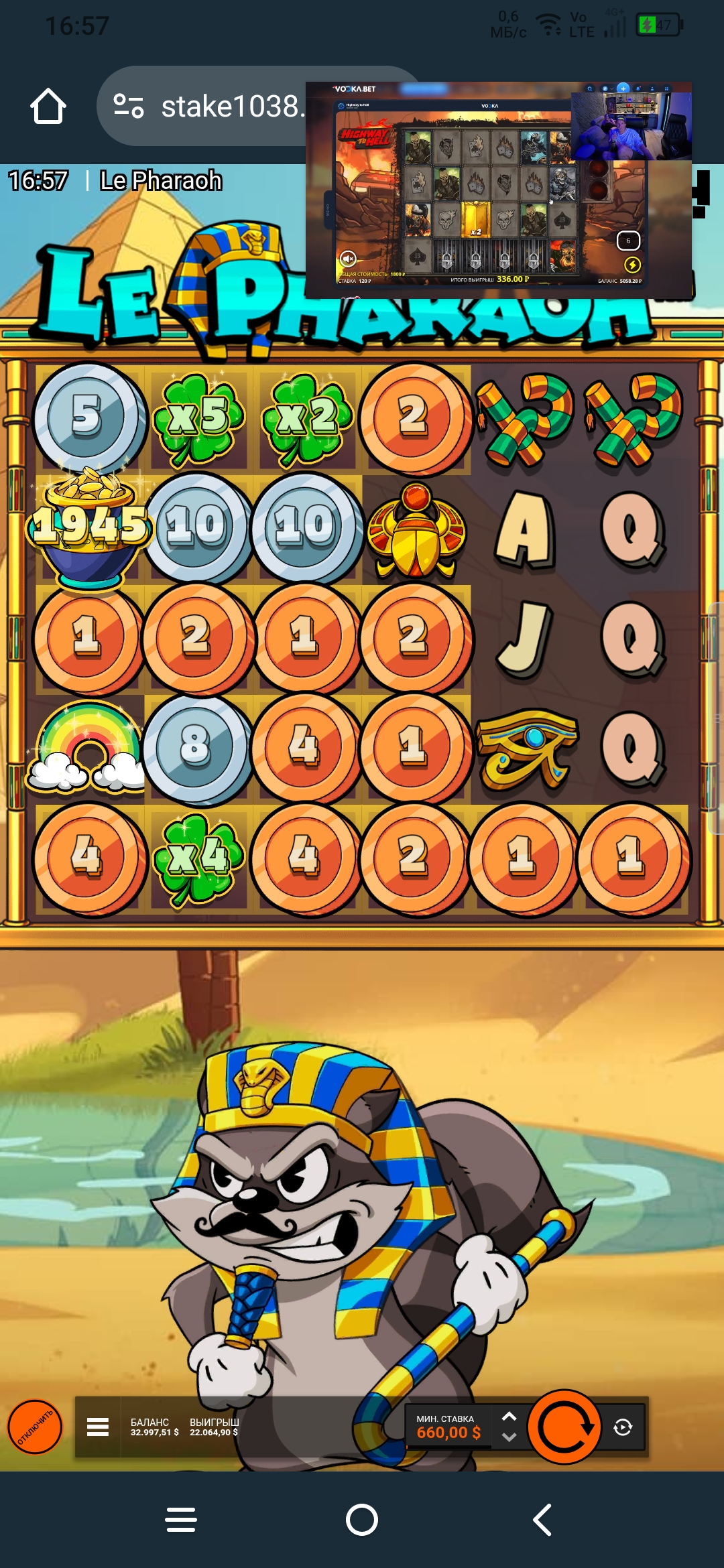Go back using the system back button
Screen dimensions: 724x1568
tap(542, 1520)
